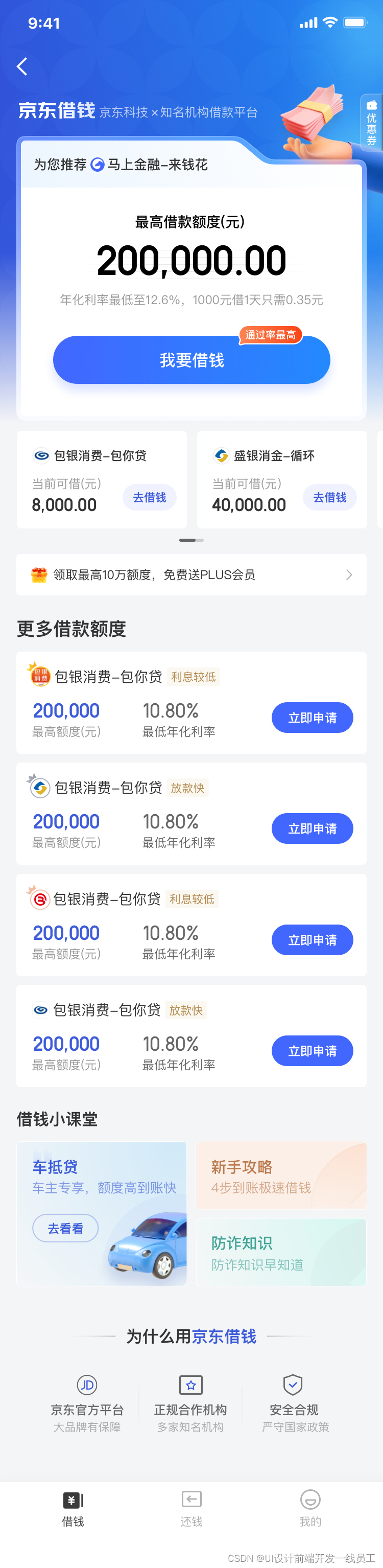Tap 立即申请 on the second 利息较低 offer
The image size is (383, 1568).
tap(312, 940)
